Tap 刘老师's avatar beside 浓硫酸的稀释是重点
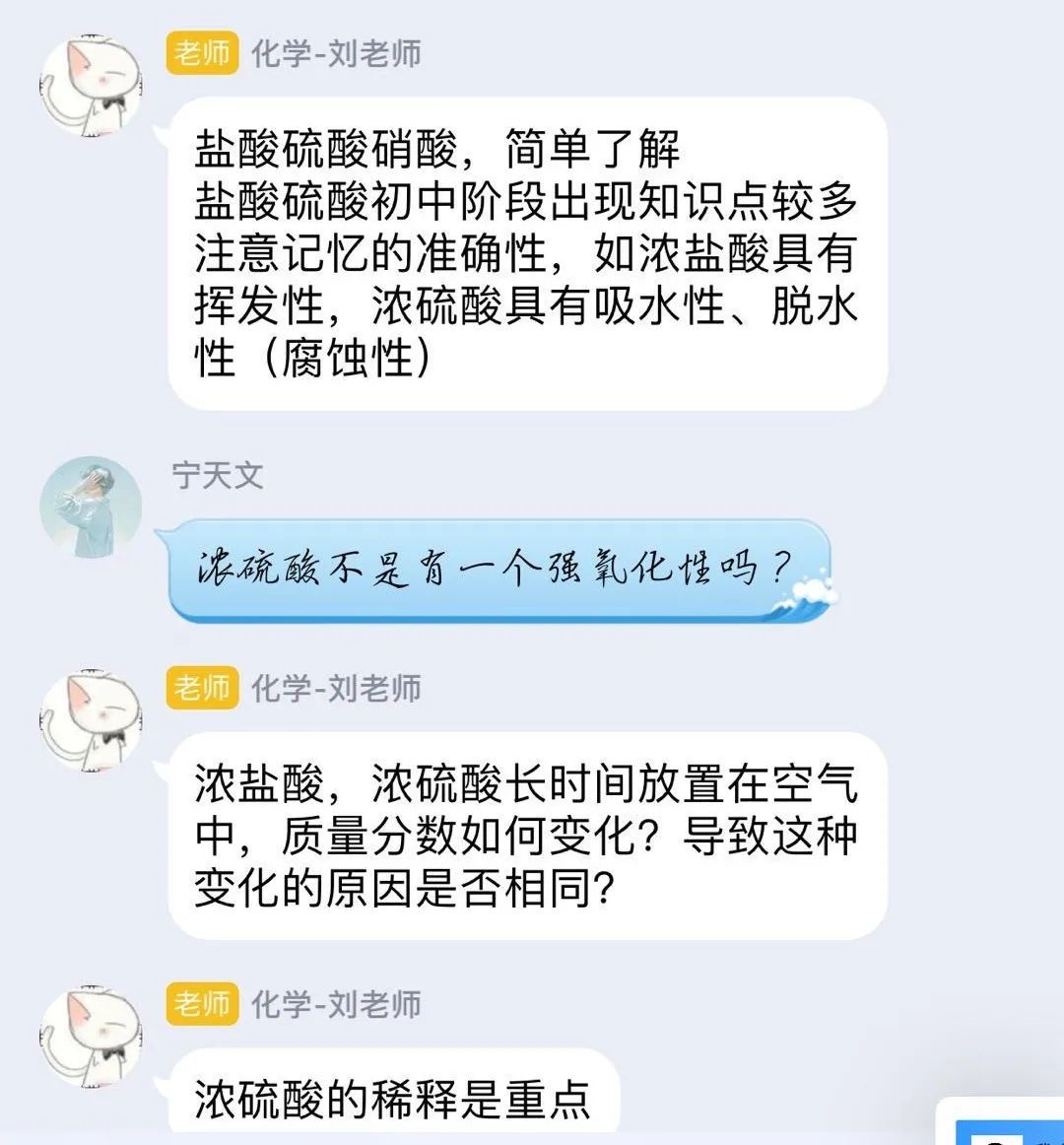 [90, 1036]
